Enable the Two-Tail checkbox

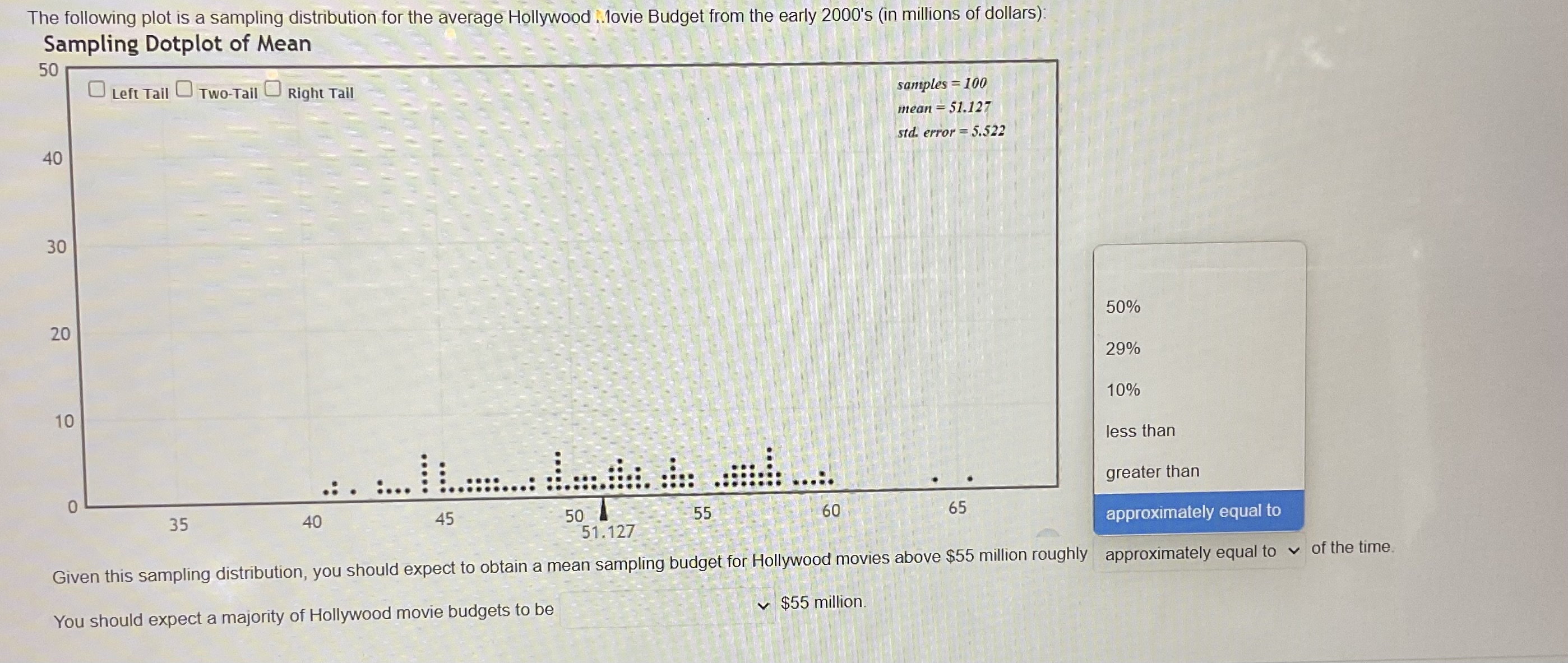pos(184,90)
